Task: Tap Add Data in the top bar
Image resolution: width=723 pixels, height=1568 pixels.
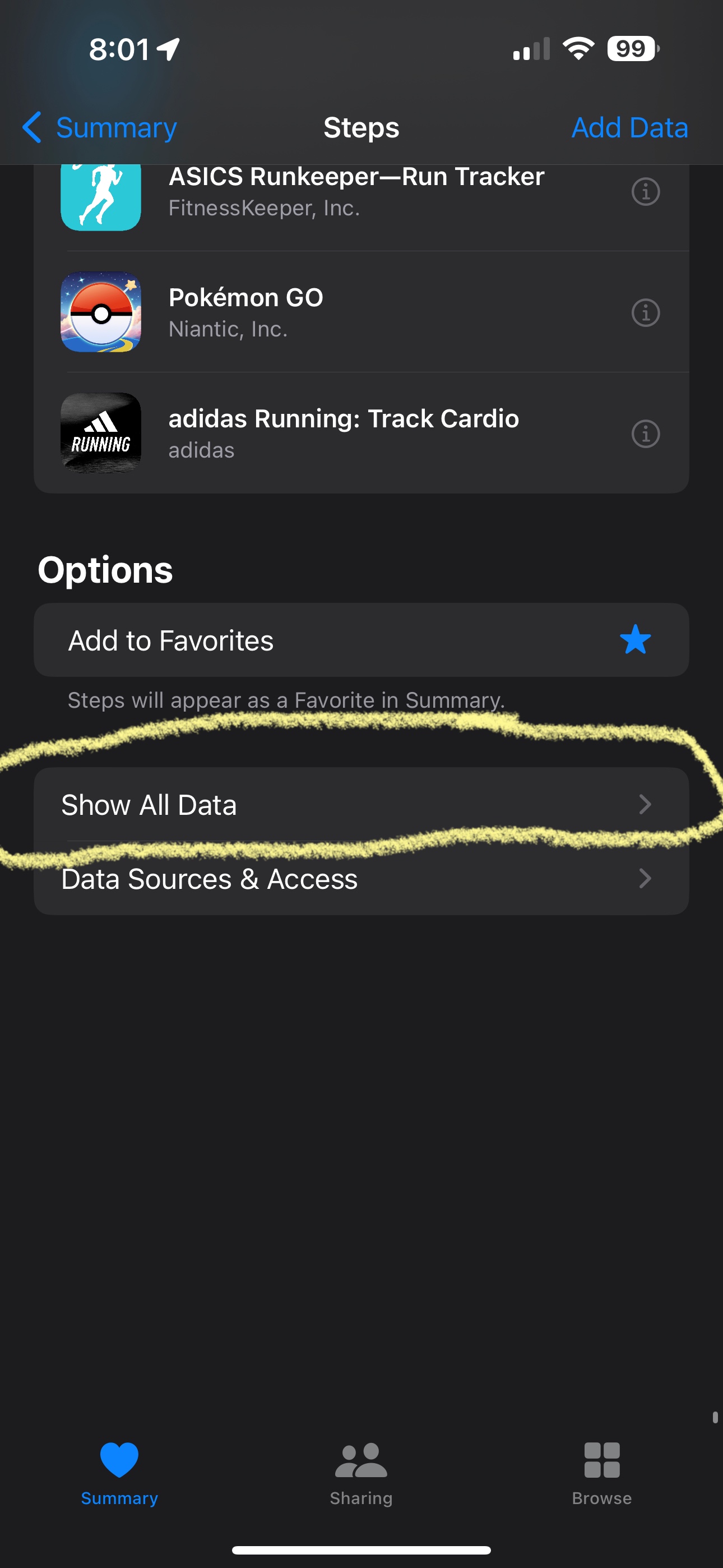Action: (629, 128)
